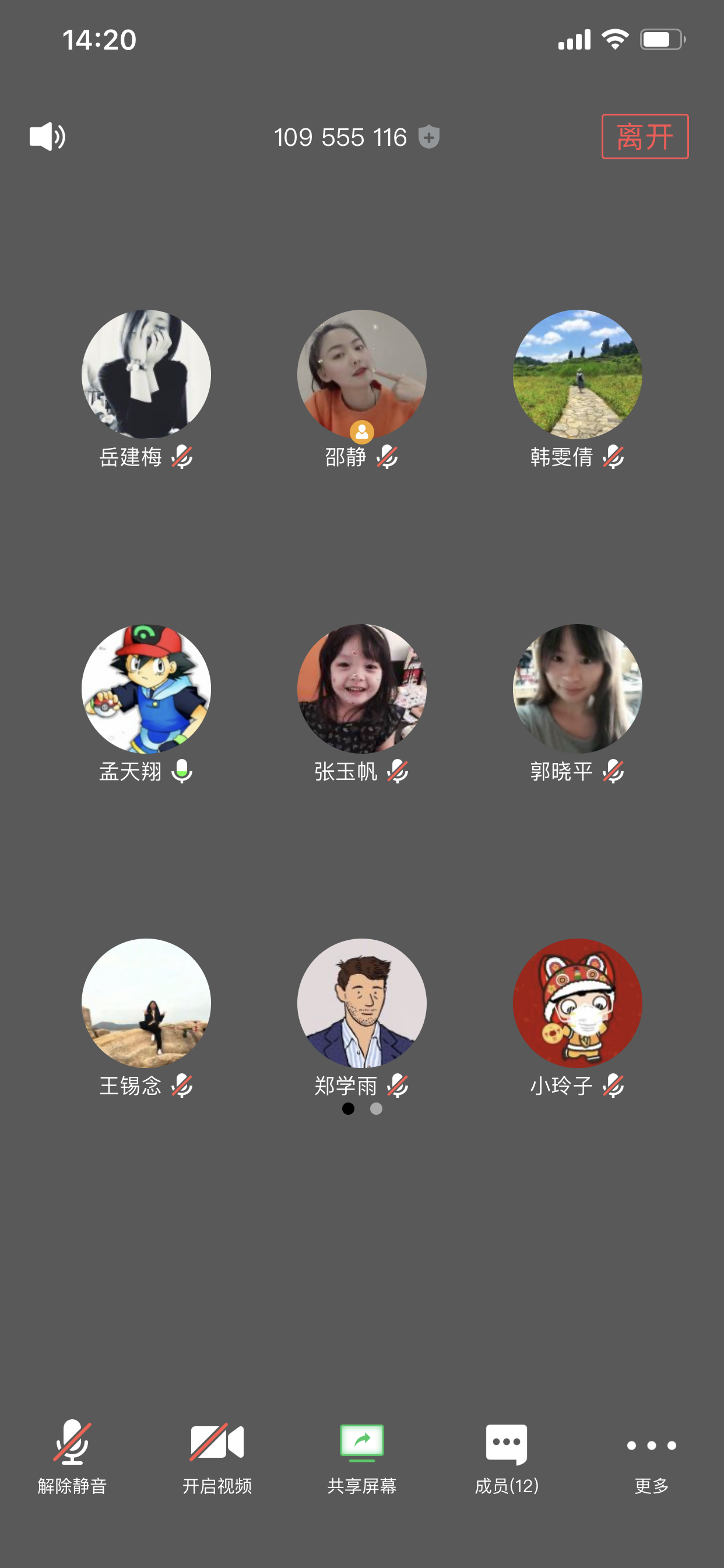This screenshot has height=1568, width=724.
Task: Tap participant 小玲子's avatar
Action: coord(577,1003)
